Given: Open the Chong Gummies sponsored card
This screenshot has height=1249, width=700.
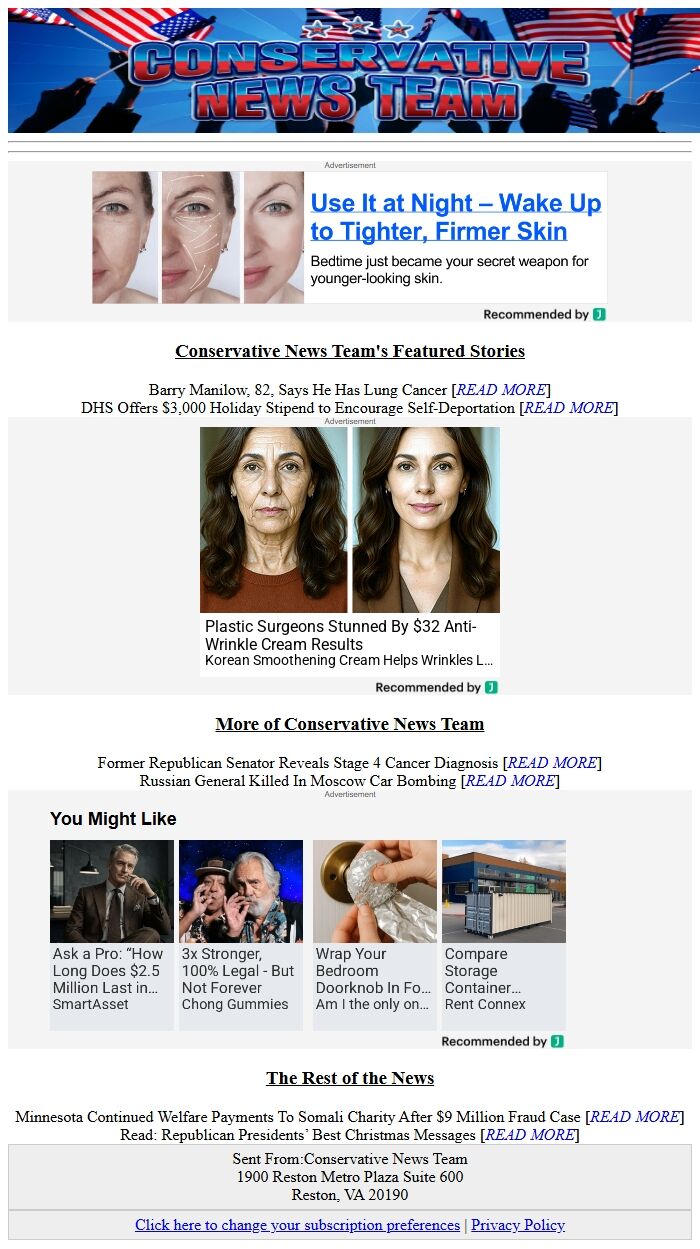Looking at the screenshot, I should (241, 934).
